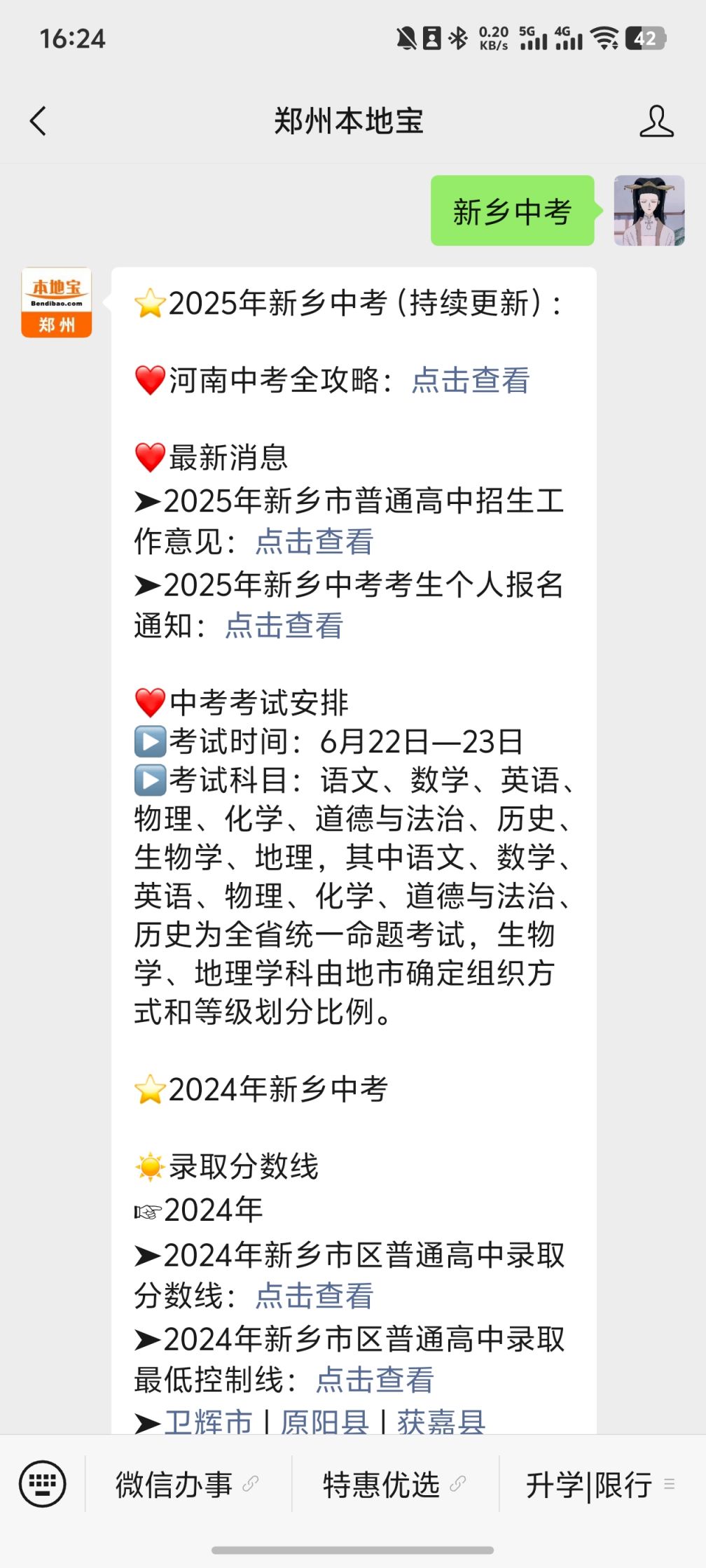Open the 卫辉市 link
The width and height of the screenshot is (706, 1568).
point(208,1421)
